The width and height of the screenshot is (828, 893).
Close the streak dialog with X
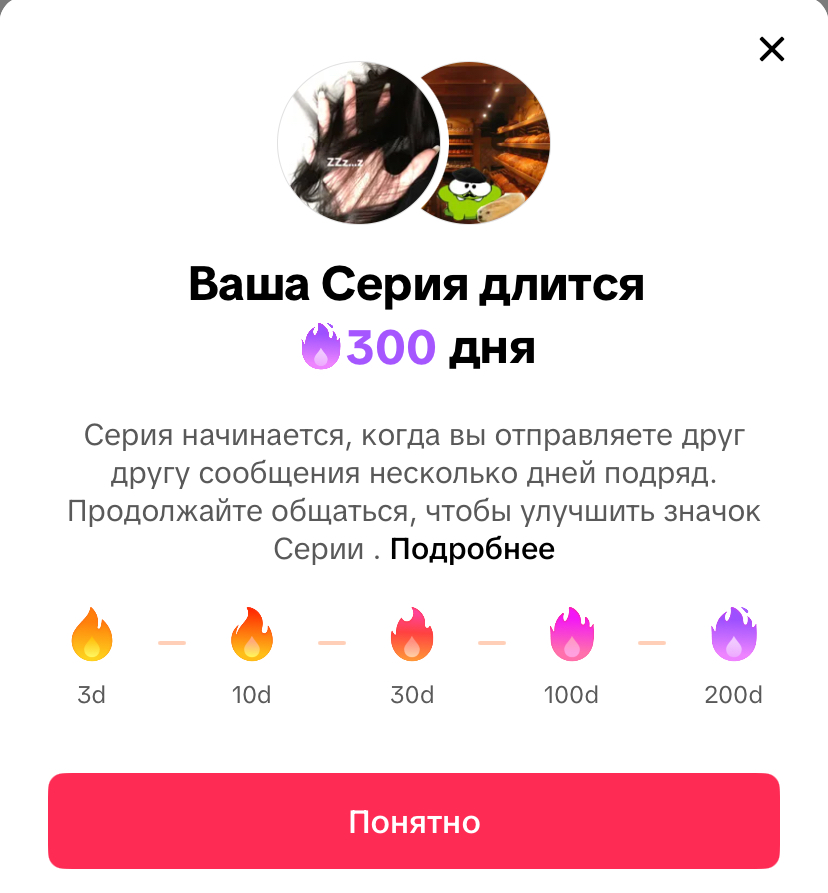point(771,49)
